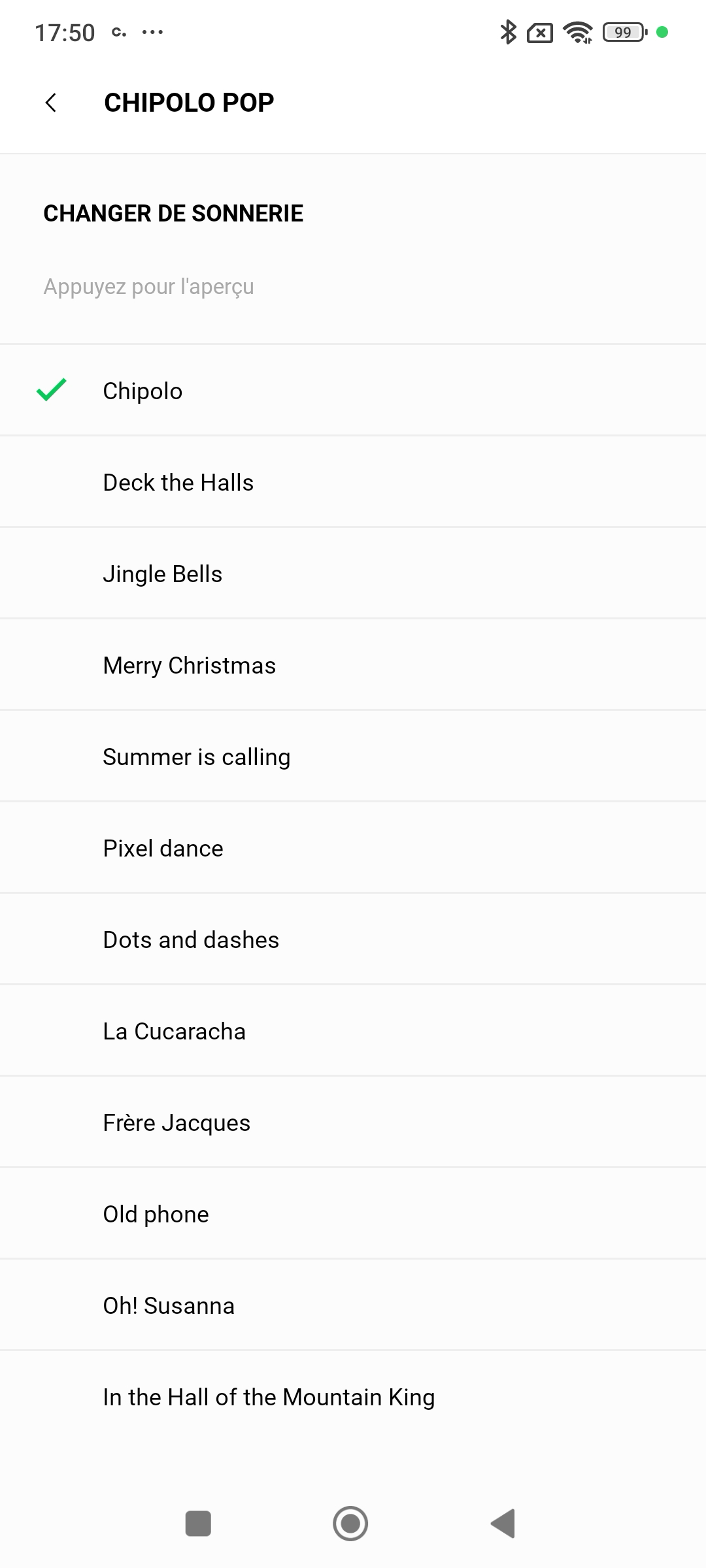
Task: Preview the Deck the Halls ringtone
Action: (x=353, y=482)
